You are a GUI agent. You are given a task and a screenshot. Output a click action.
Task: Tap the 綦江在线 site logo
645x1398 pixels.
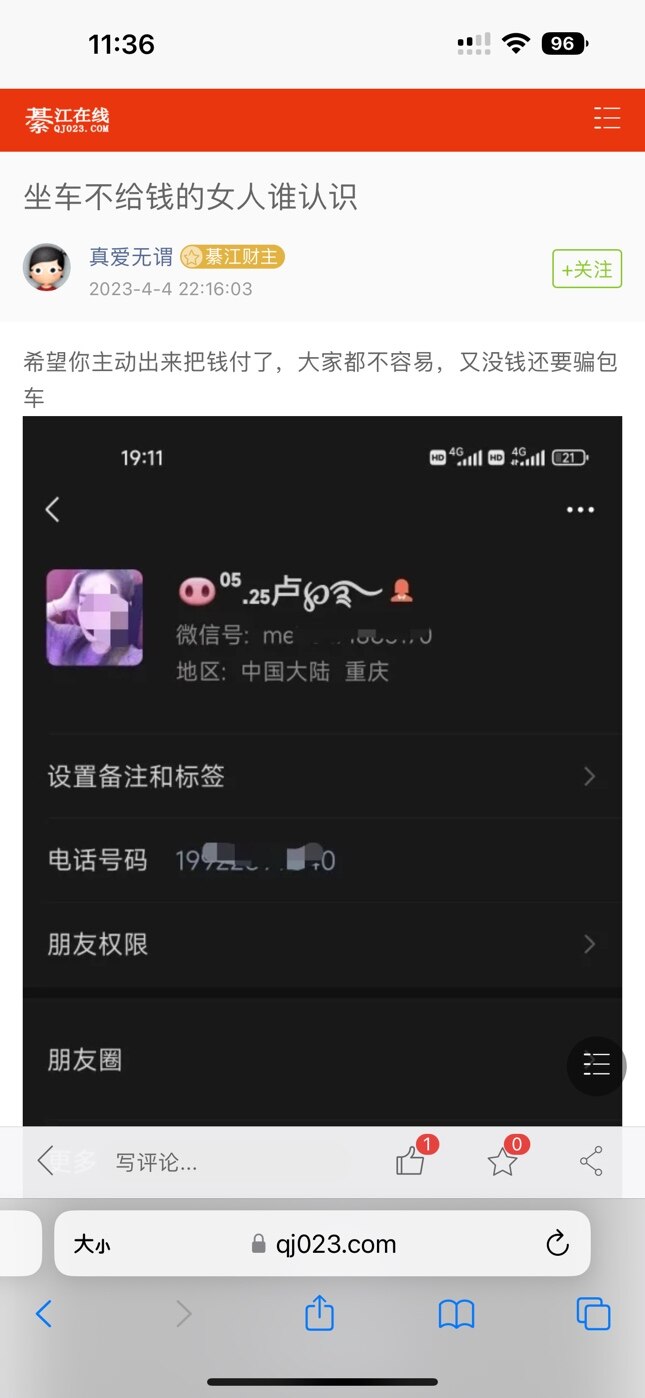67,120
